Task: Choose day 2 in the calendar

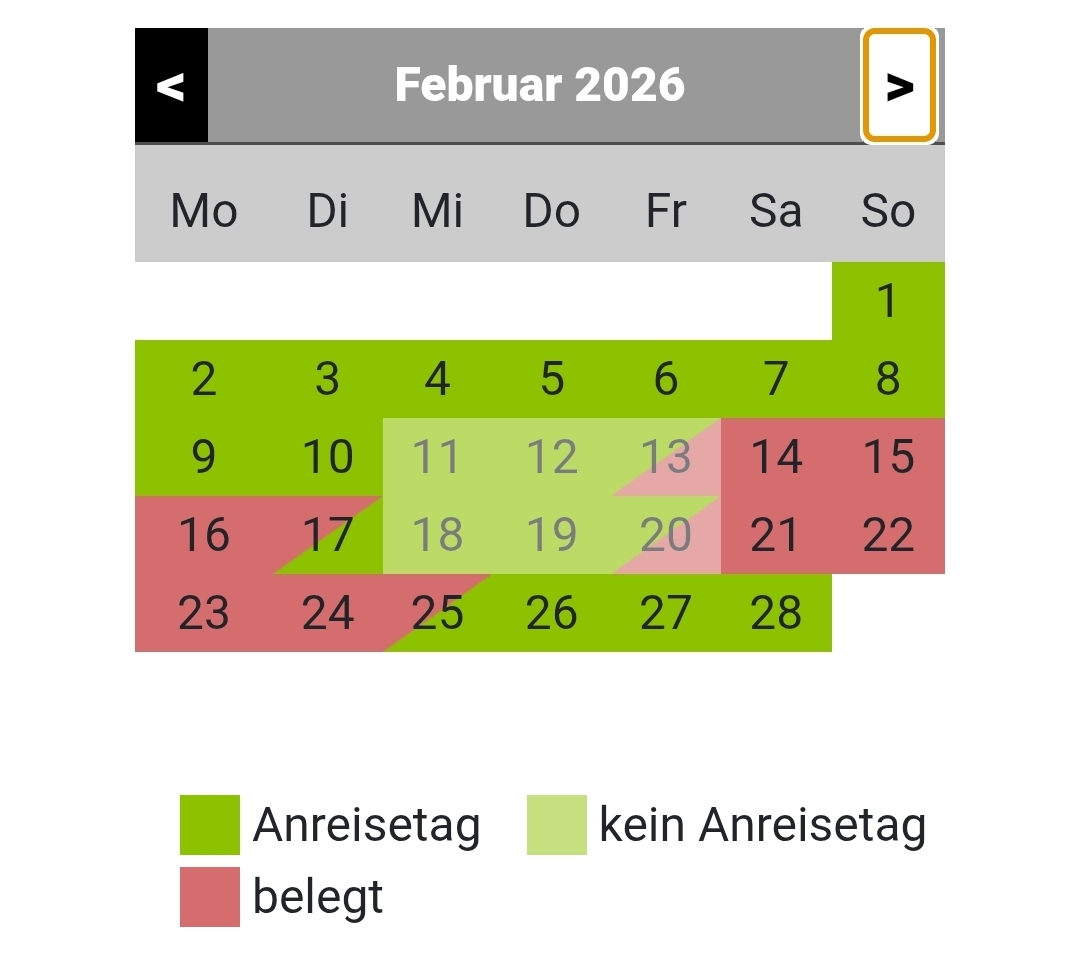Action: pyautogui.click(x=204, y=379)
